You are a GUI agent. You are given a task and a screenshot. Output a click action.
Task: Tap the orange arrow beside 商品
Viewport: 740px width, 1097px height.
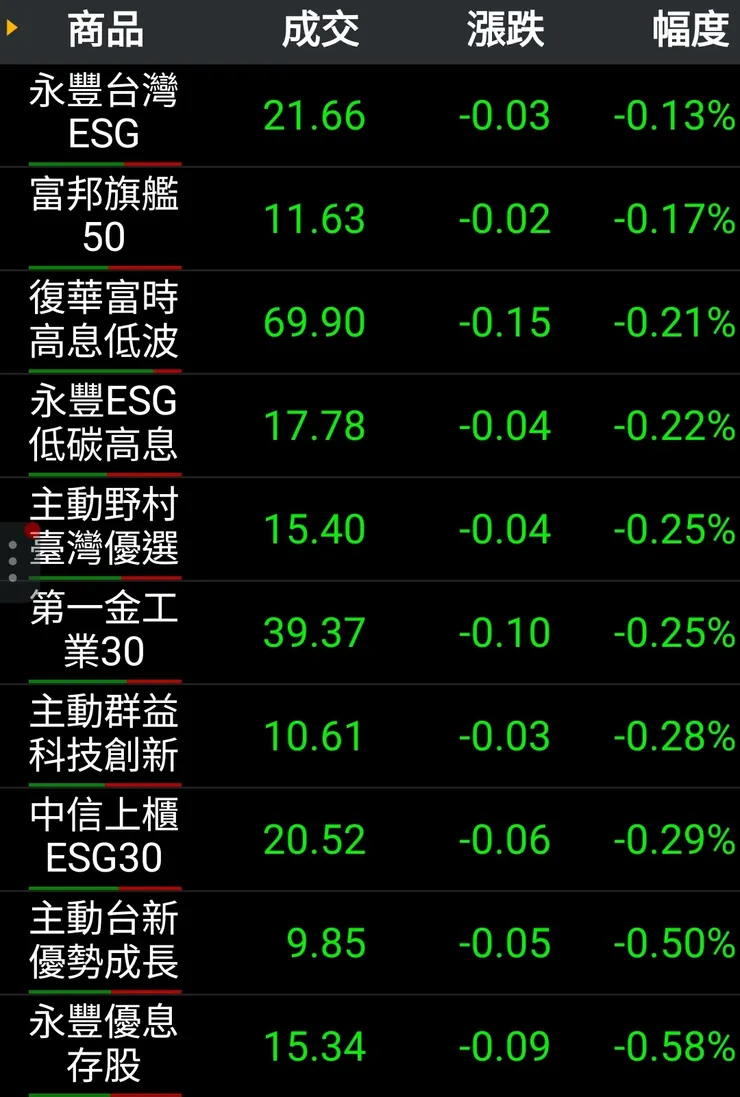(13, 28)
